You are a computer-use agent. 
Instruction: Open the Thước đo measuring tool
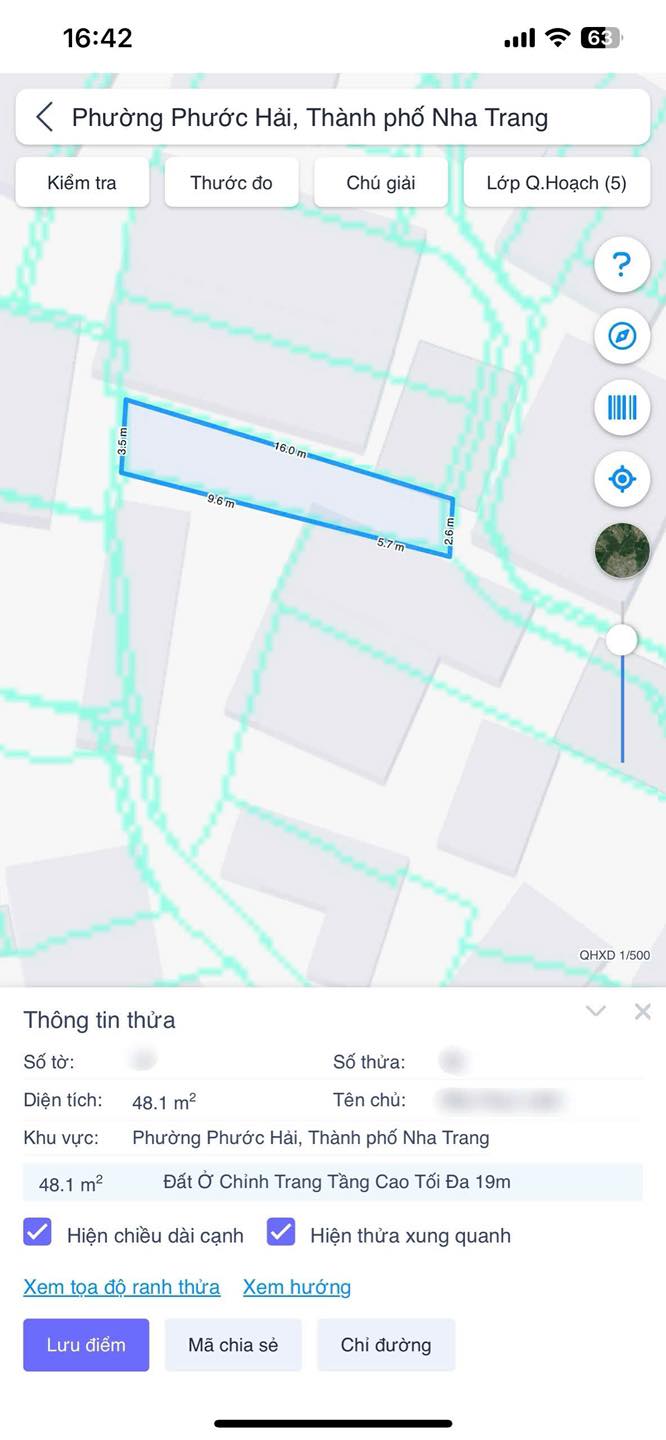[231, 183]
